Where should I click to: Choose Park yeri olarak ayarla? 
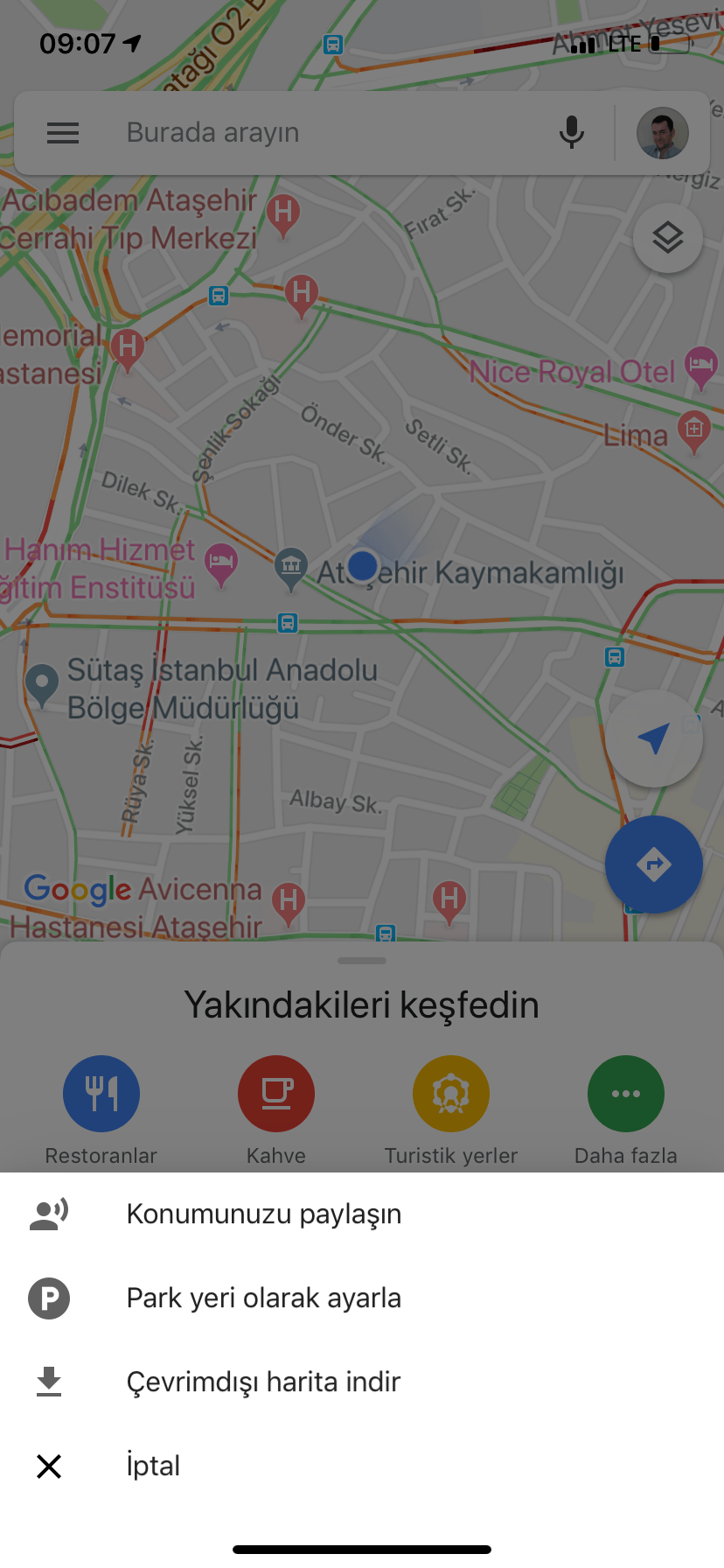click(264, 1298)
